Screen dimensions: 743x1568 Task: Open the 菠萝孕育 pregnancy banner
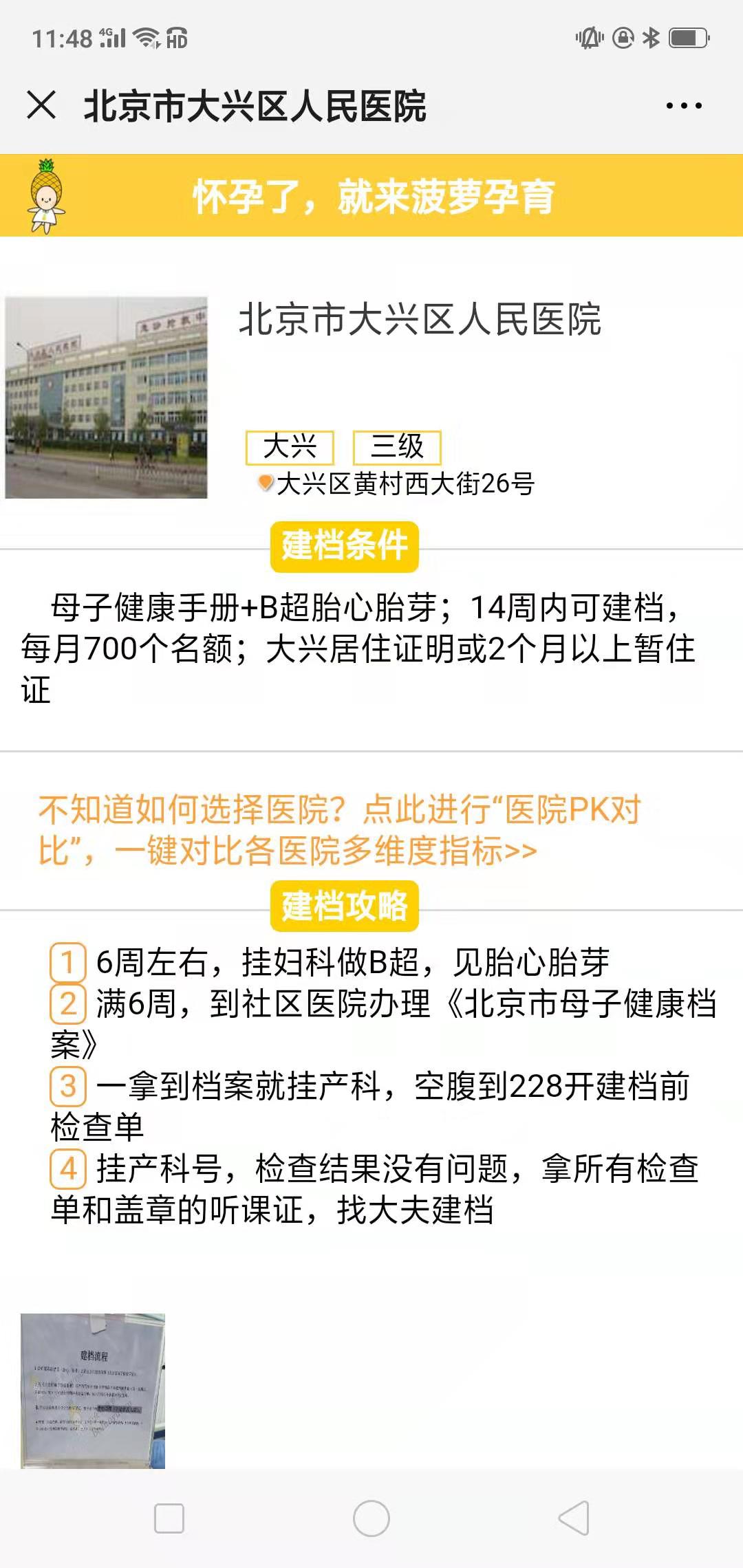[371, 197]
